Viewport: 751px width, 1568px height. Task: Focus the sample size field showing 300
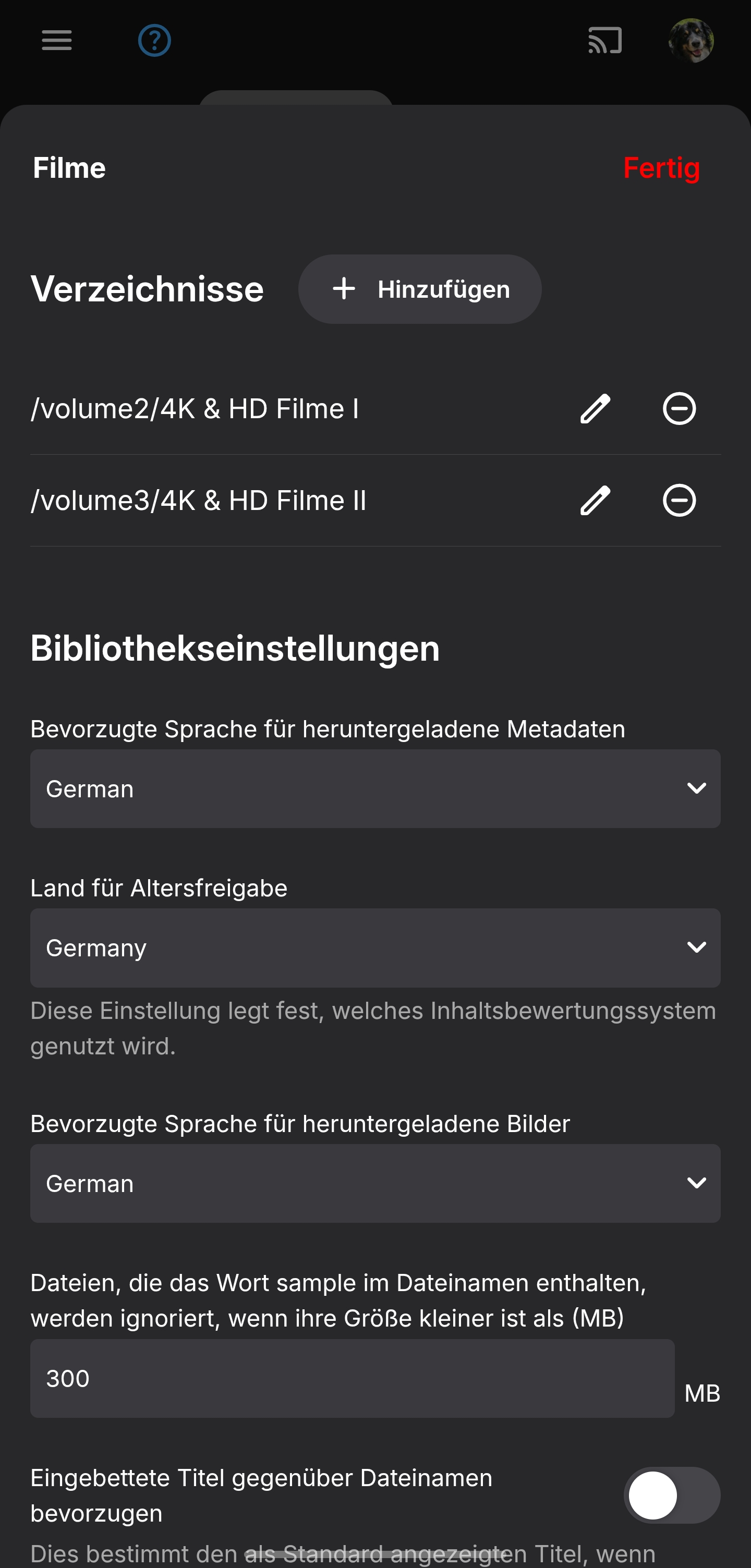(x=352, y=1378)
